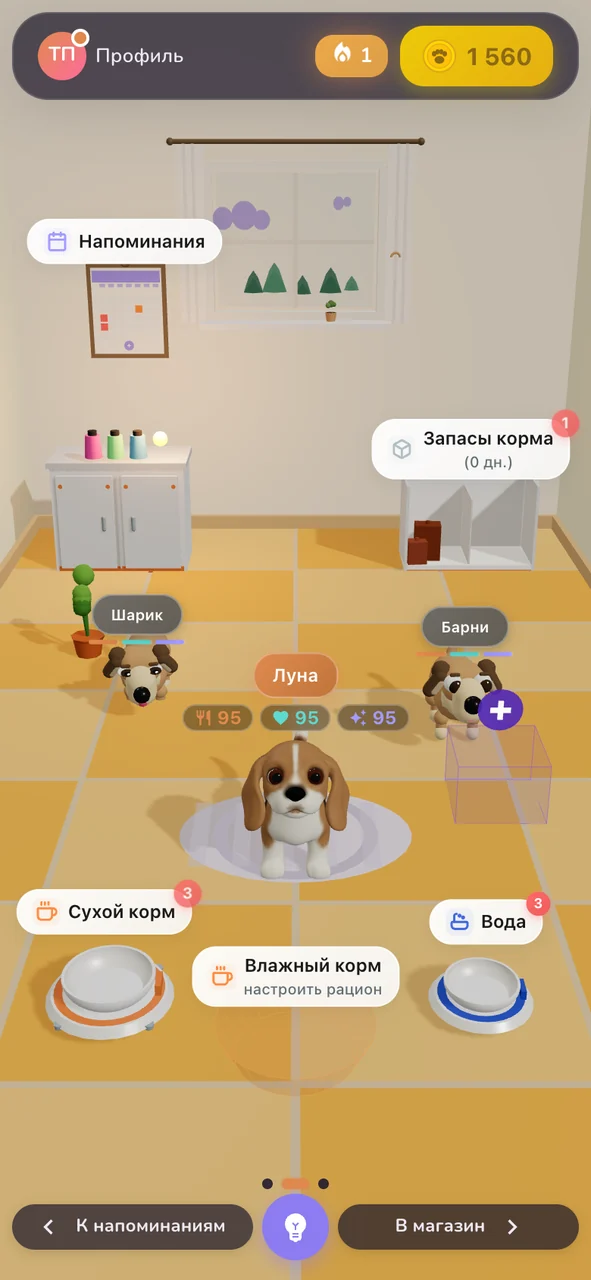Screen dimensions: 591x1280
Task: Open the Вода bowl option
Action: (x=486, y=921)
